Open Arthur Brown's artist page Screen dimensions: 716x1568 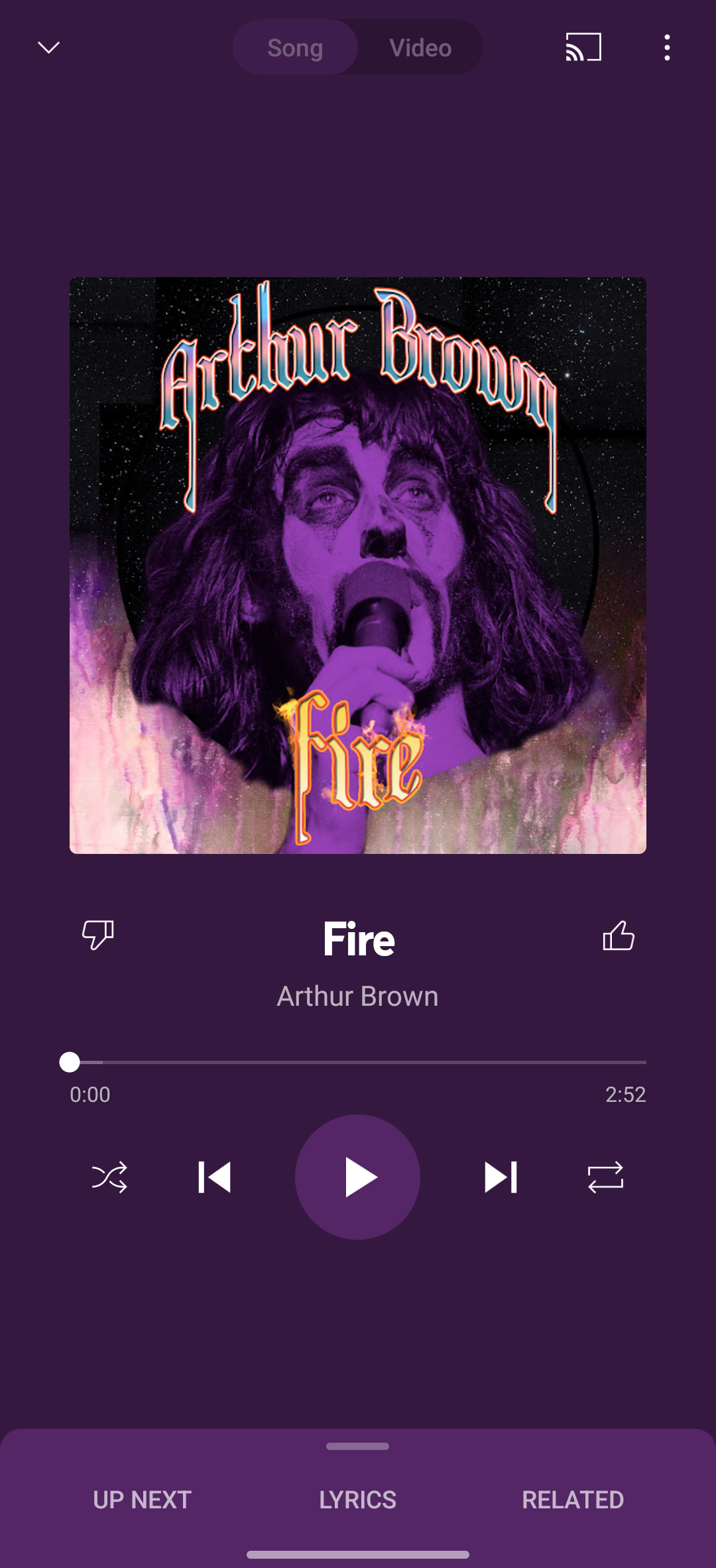(358, 996)
